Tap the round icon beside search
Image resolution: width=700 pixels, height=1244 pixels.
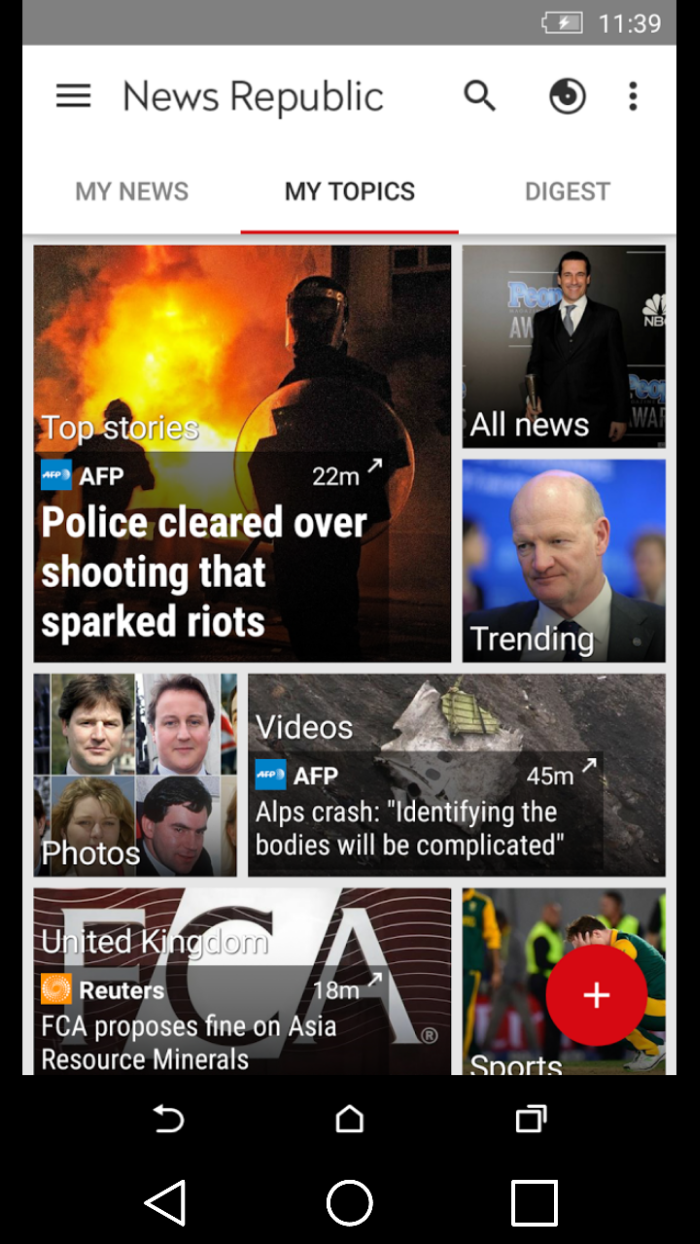(x=567, y=96)
